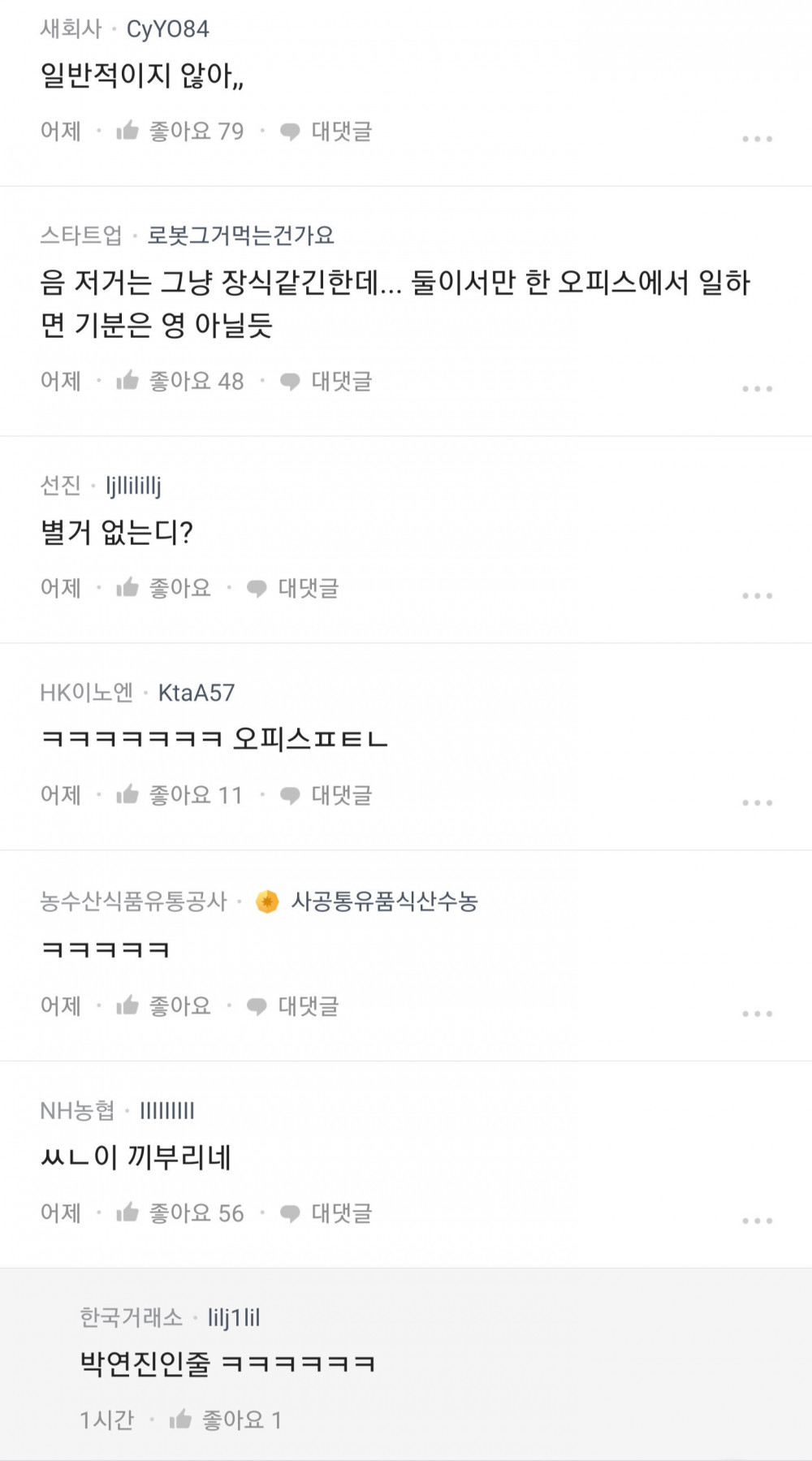
Task: Reply to CyYO84's comment
Action: coord(326,131)
